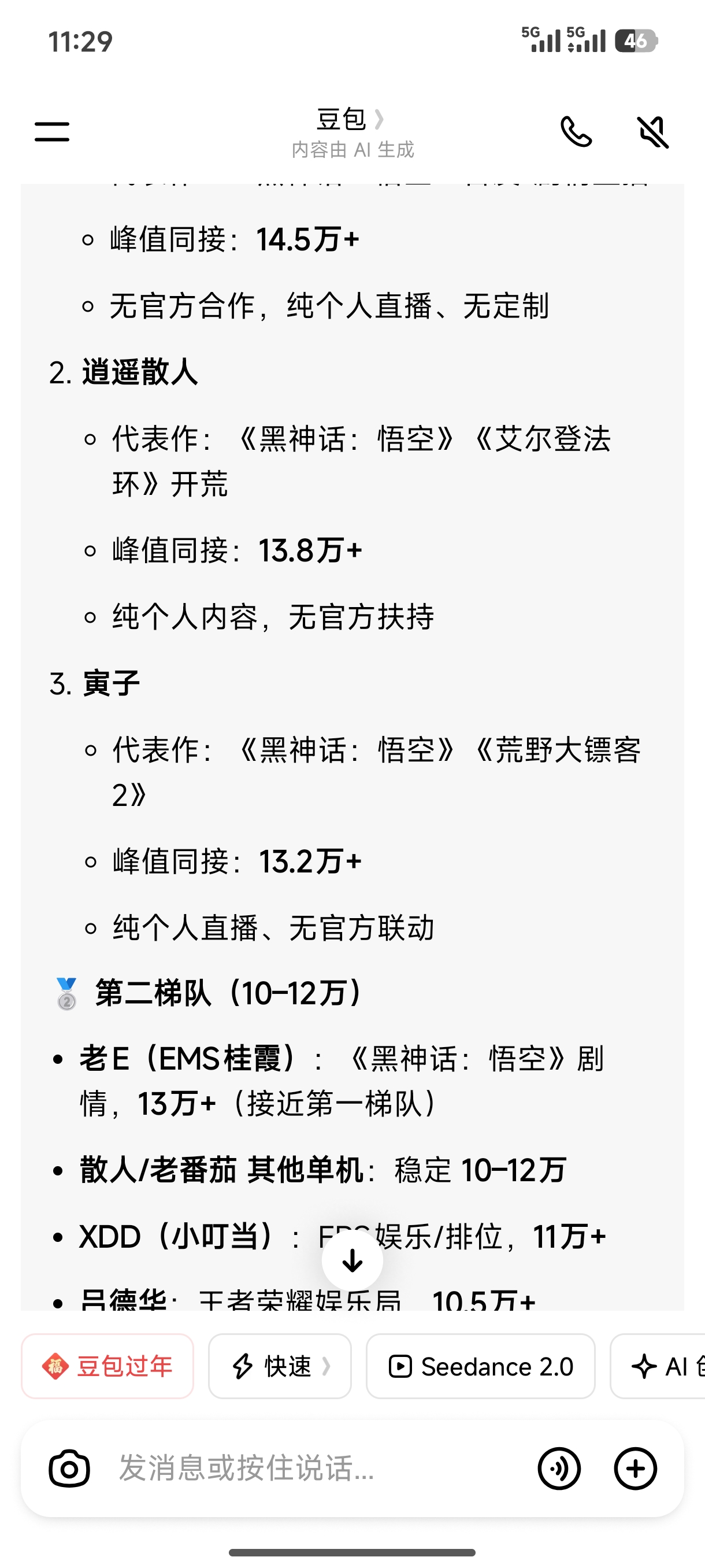Open the hamburger menu drawer
The width and height of the screenshot is (705, 1568).
[x=51, y=131]
